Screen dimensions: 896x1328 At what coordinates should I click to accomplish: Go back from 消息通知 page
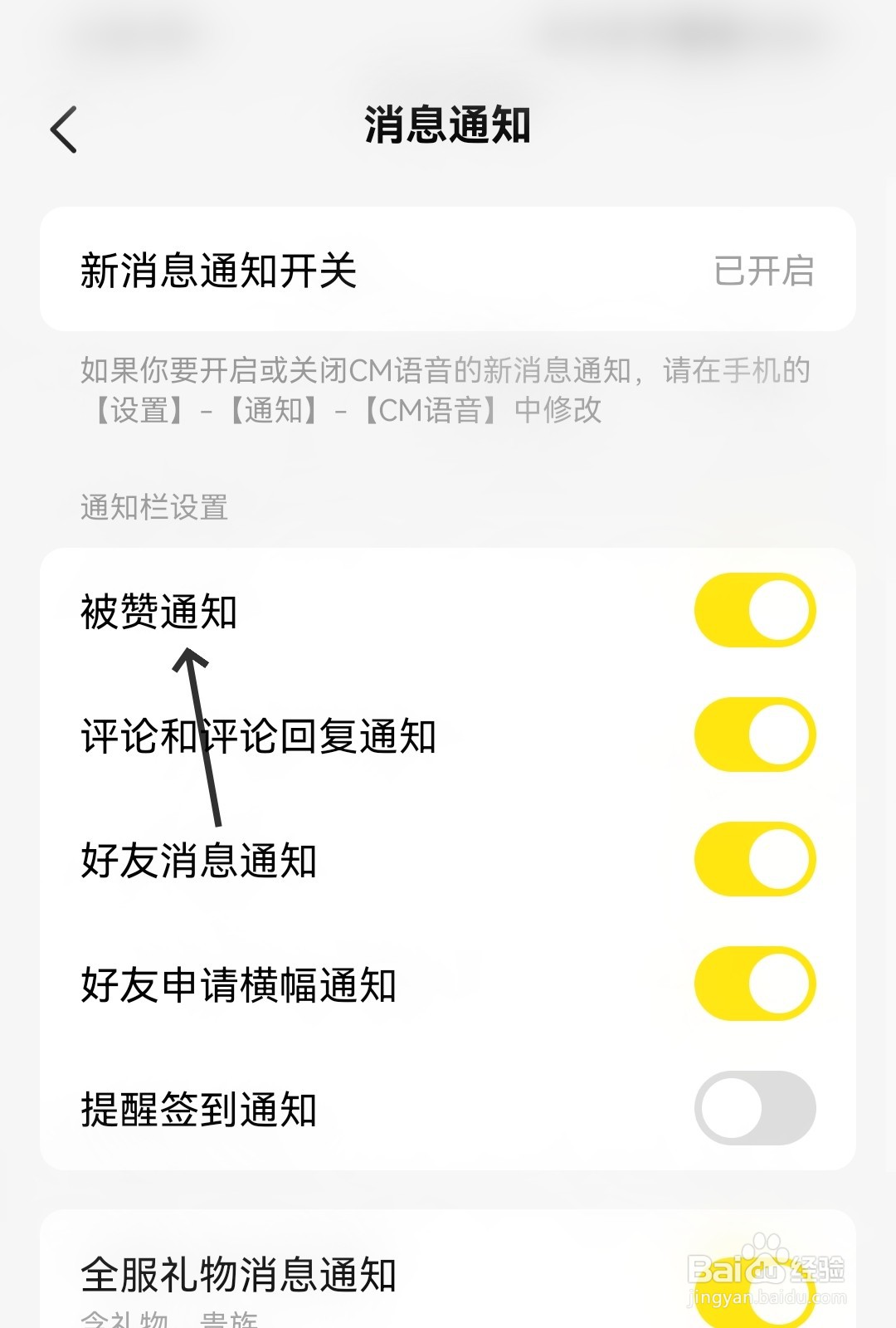click(x=64, y=129)
